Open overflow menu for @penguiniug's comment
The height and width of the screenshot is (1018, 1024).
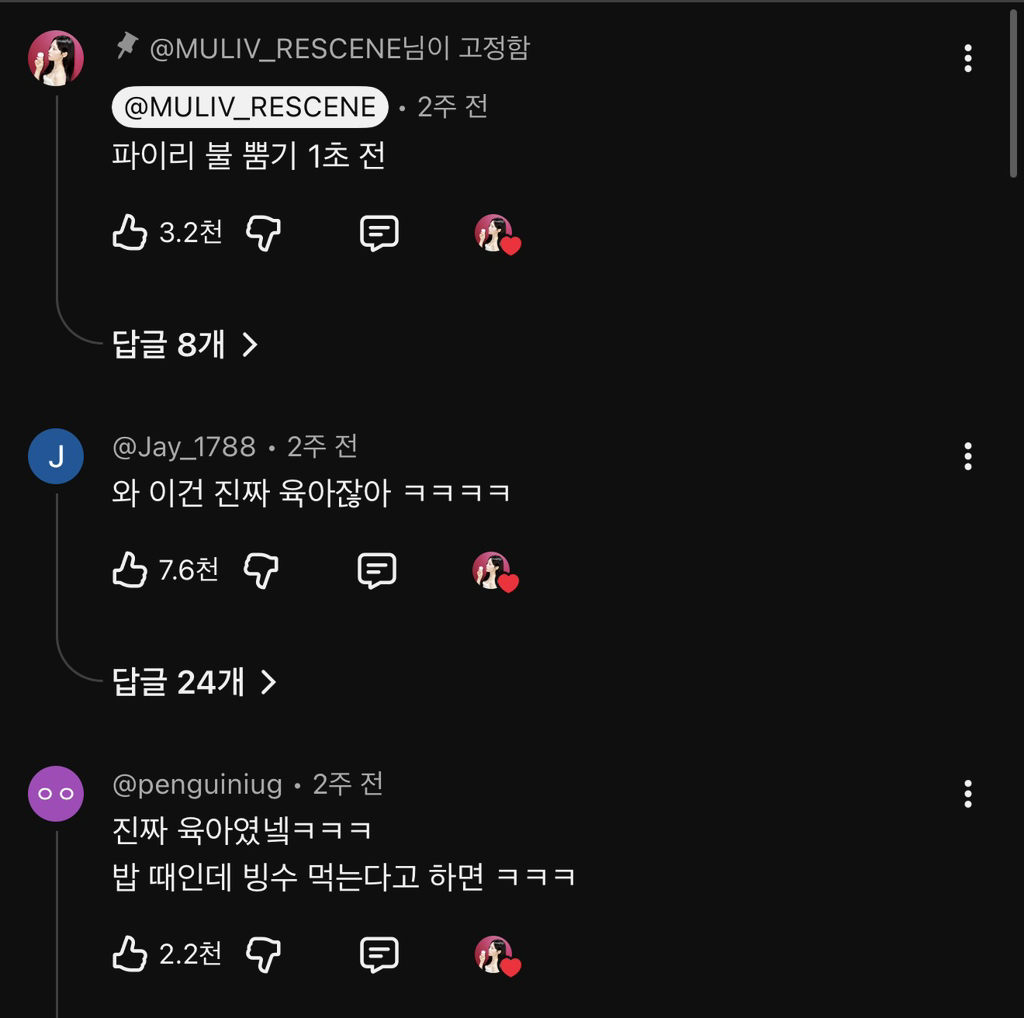(968, 794)
